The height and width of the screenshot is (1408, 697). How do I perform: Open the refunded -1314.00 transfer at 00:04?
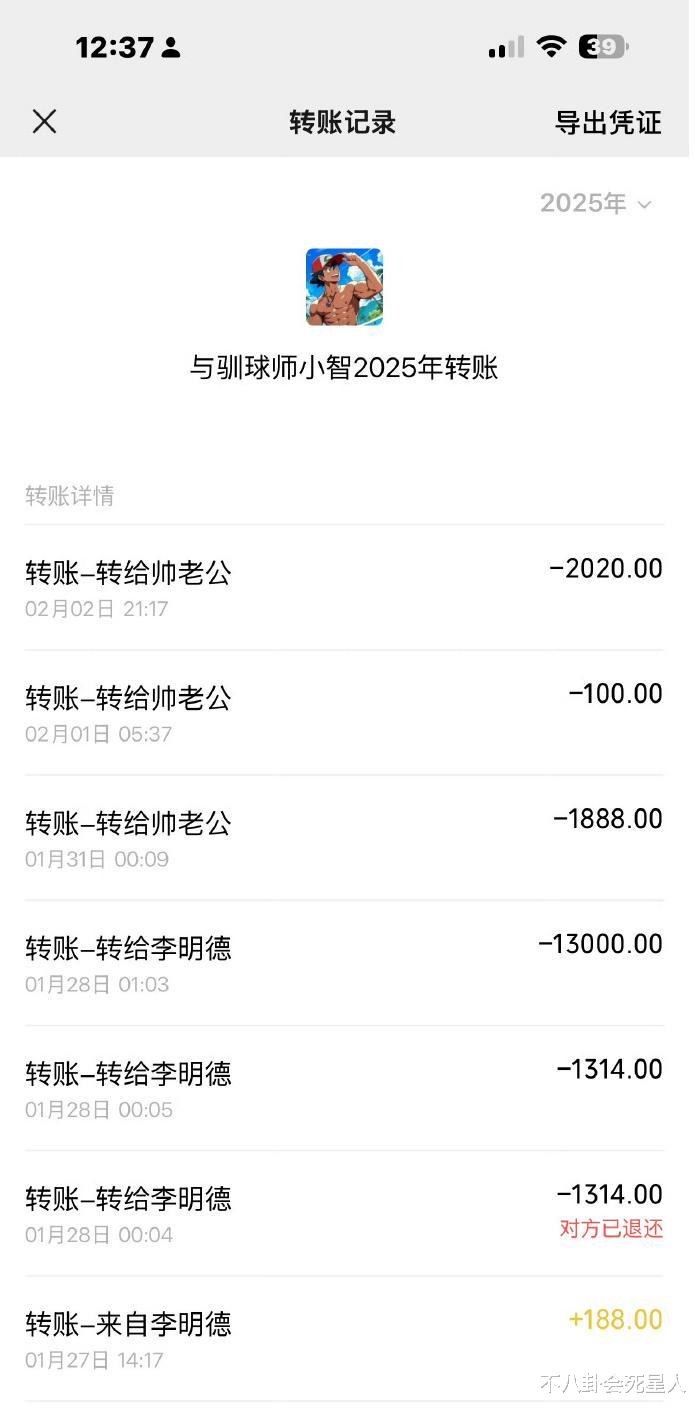point(344,1213)
